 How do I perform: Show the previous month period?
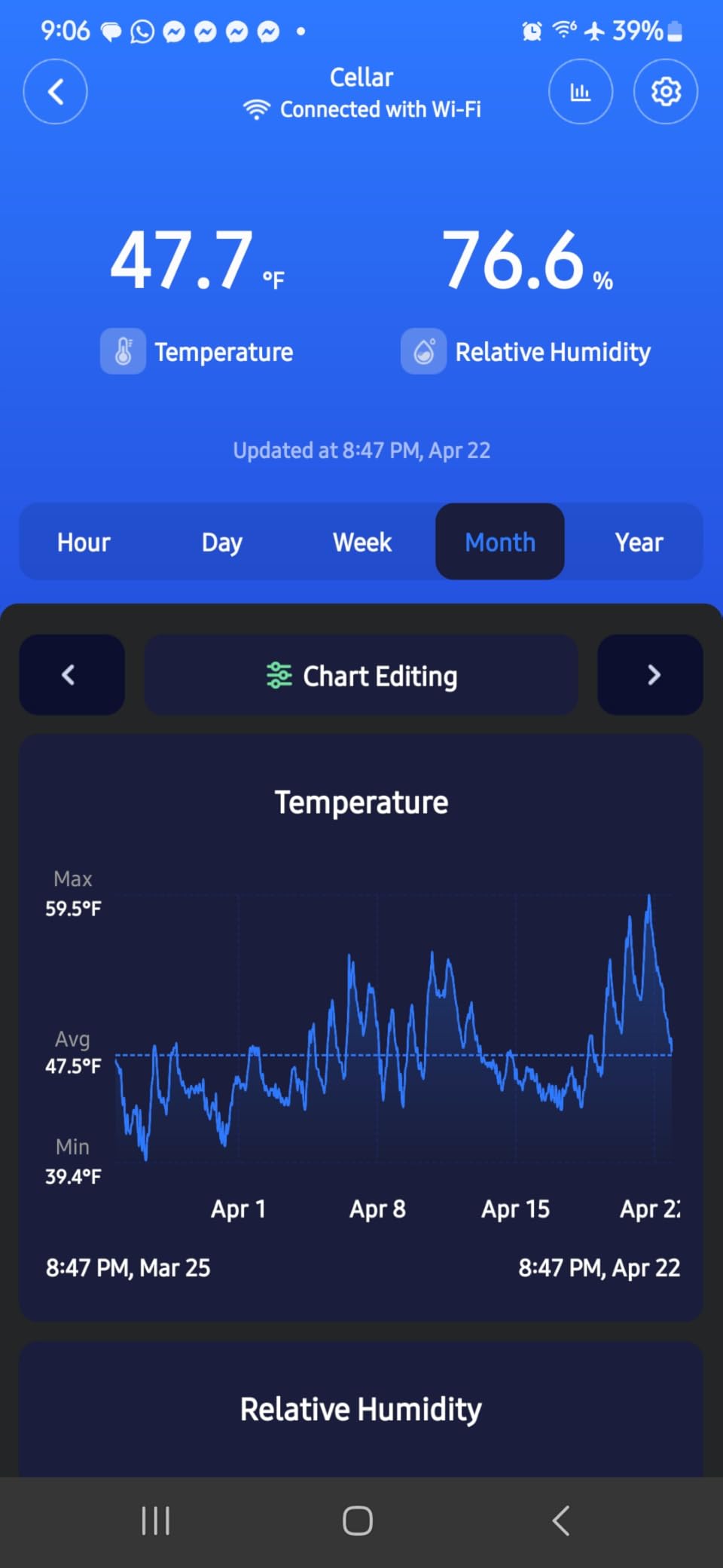point(72,675)
